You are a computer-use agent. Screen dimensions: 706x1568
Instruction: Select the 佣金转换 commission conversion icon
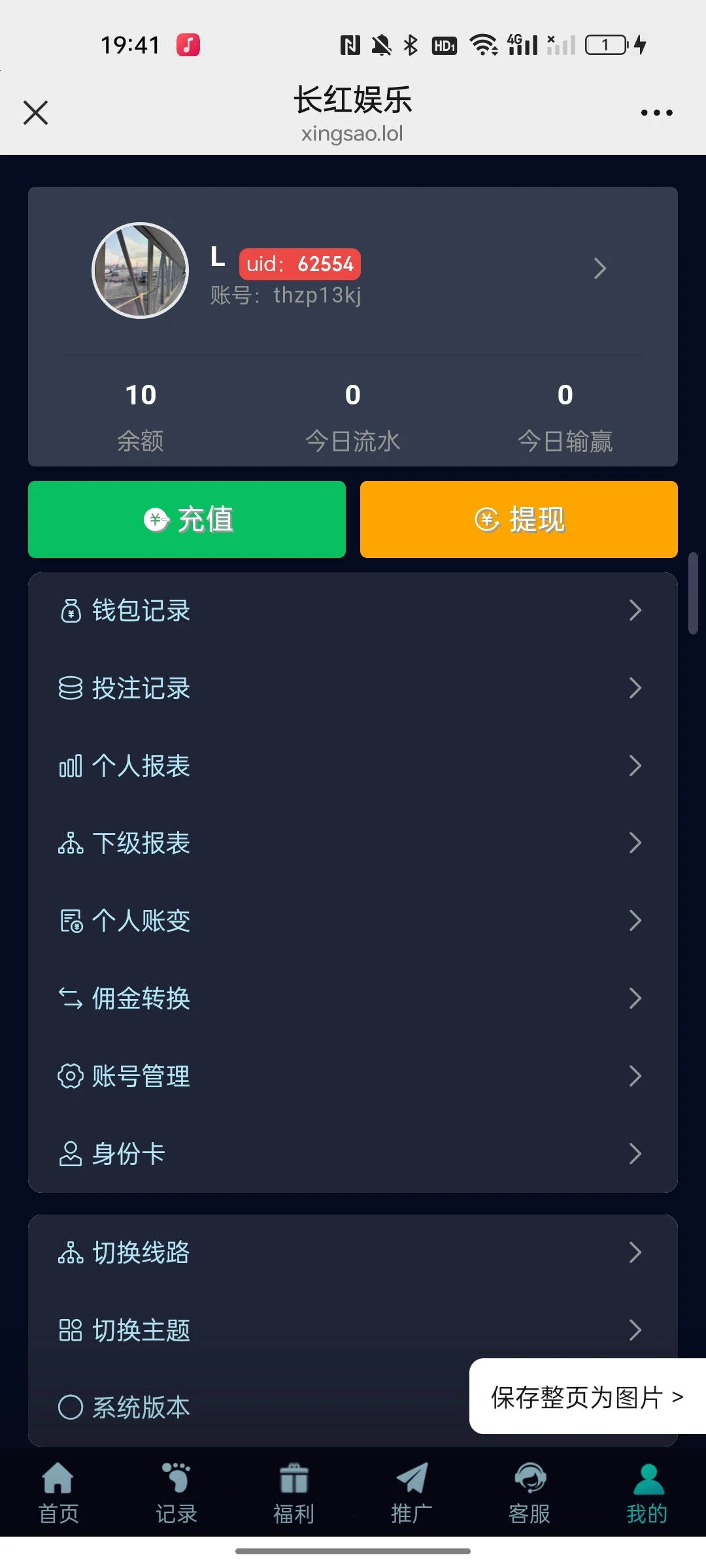71,998
